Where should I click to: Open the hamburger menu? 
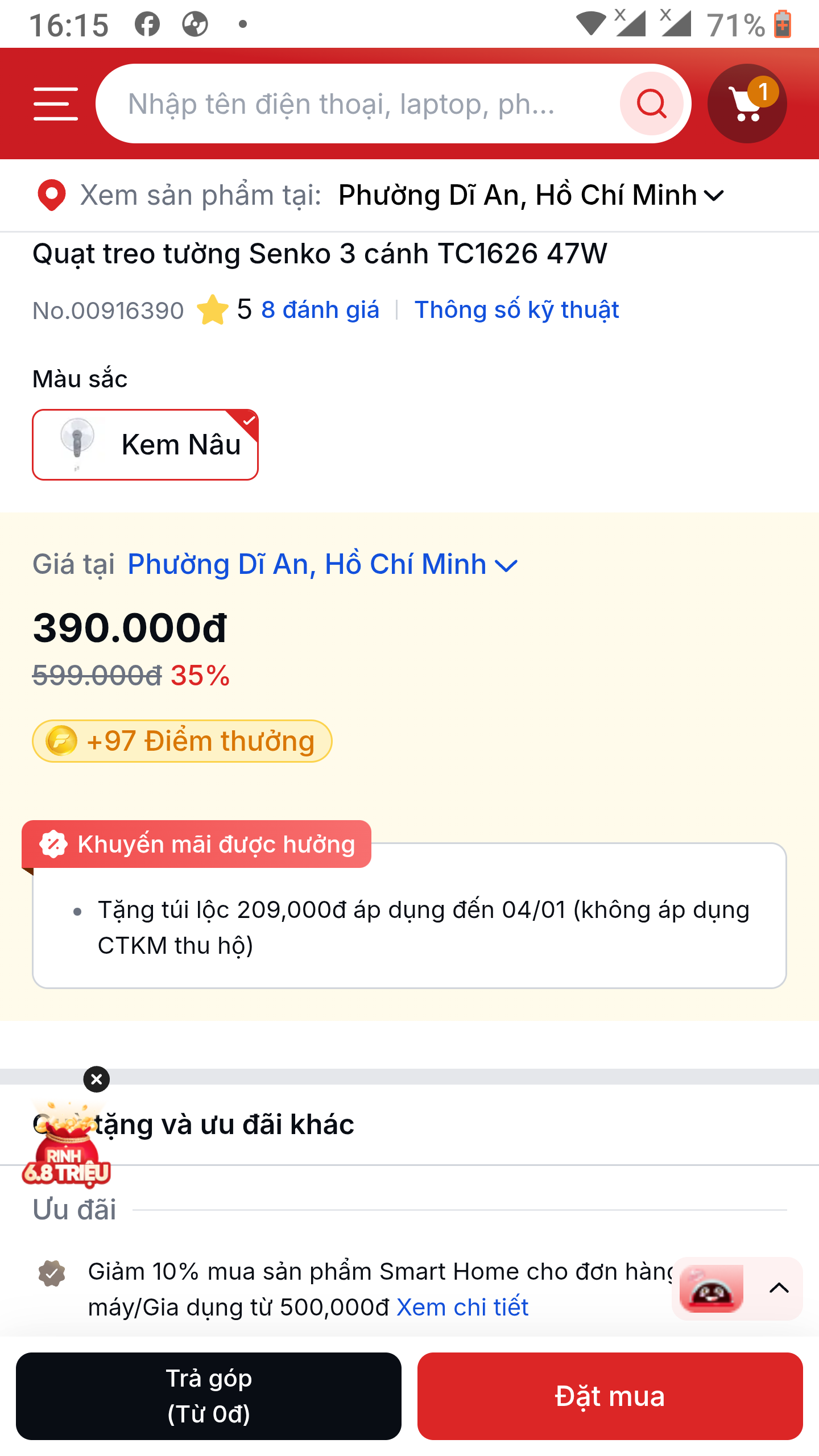55,104
